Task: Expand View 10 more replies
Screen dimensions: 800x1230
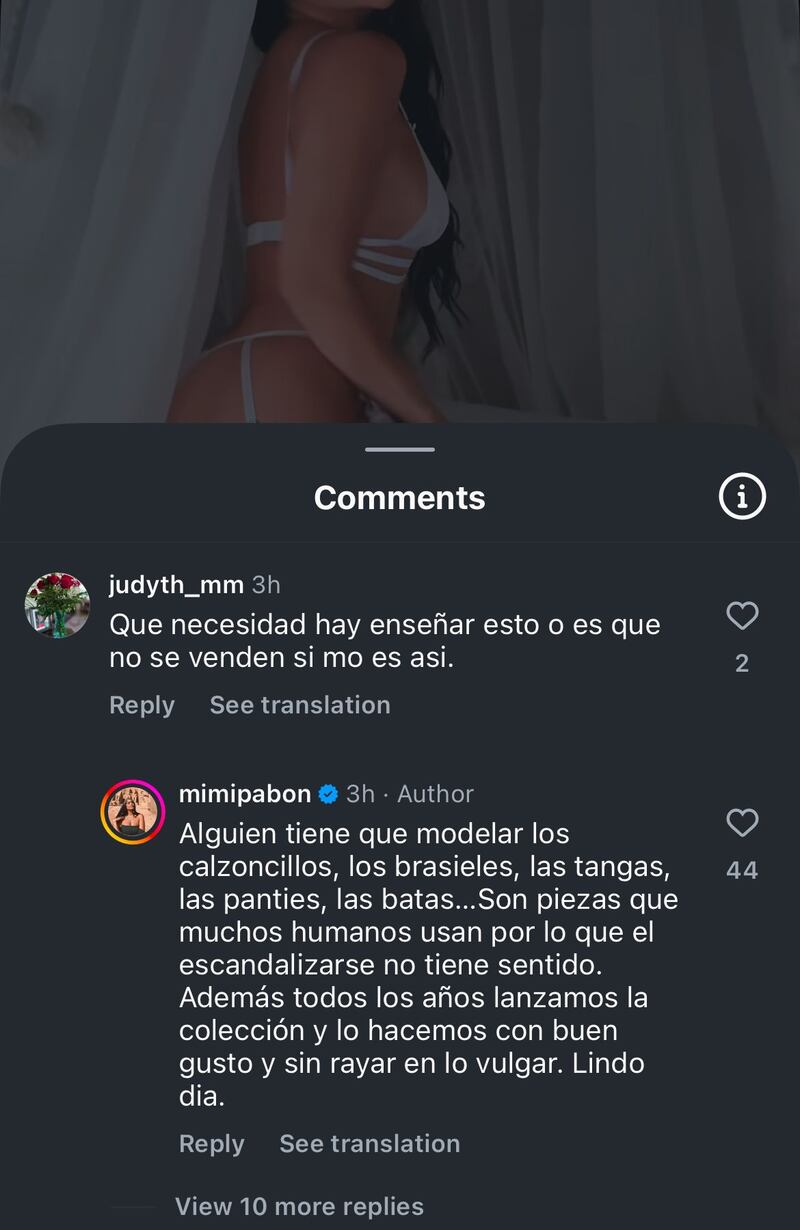Action: [299, 1207]
